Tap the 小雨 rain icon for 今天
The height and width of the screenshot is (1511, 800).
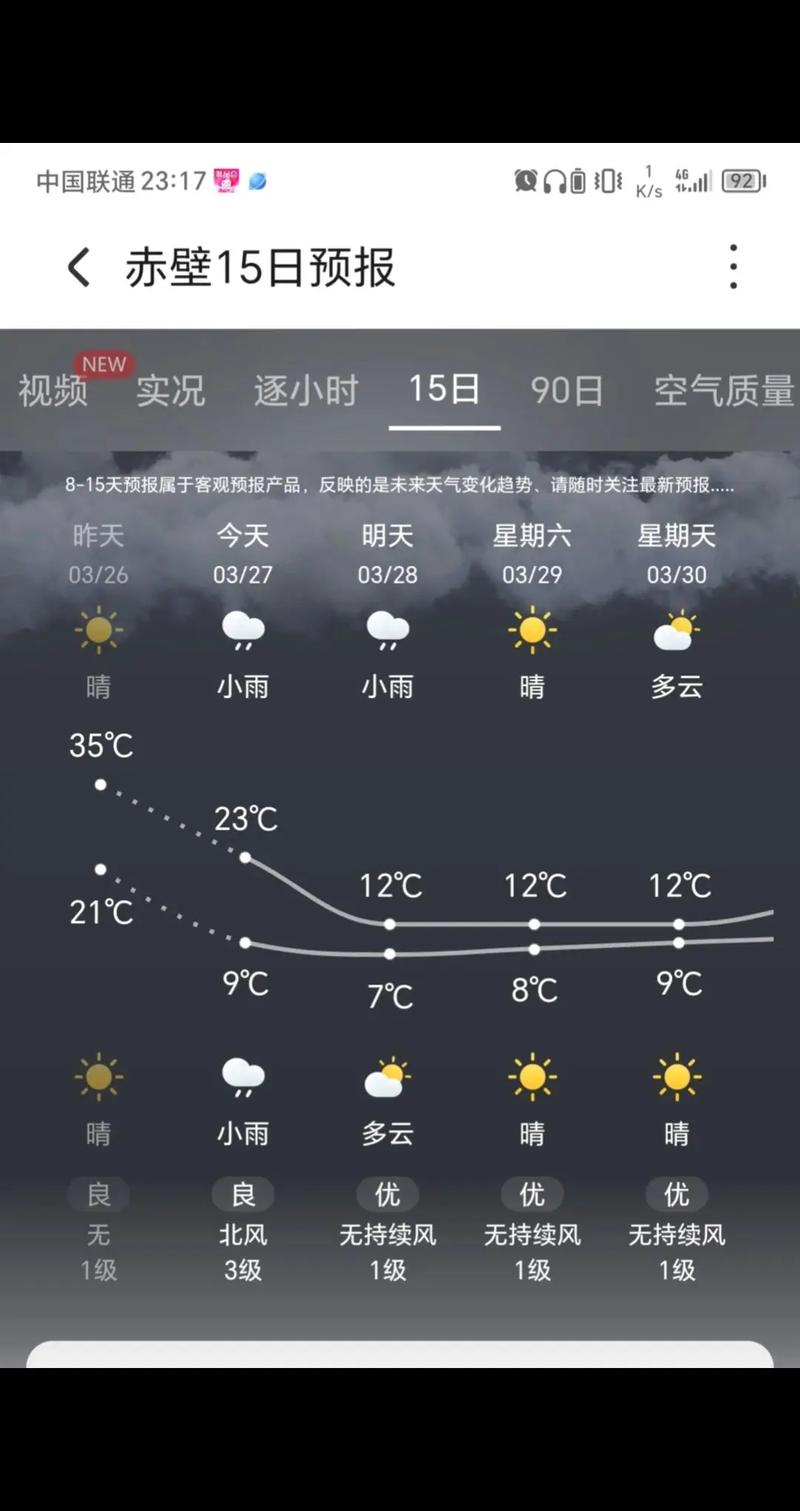243,630
